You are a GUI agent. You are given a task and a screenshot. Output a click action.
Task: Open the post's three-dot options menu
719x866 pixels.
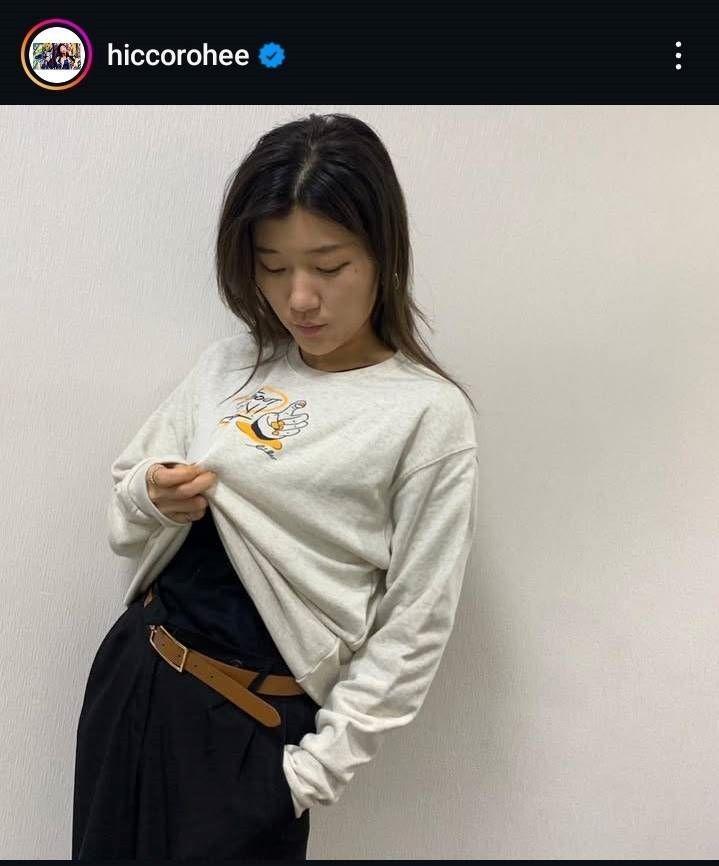(678, 56)
